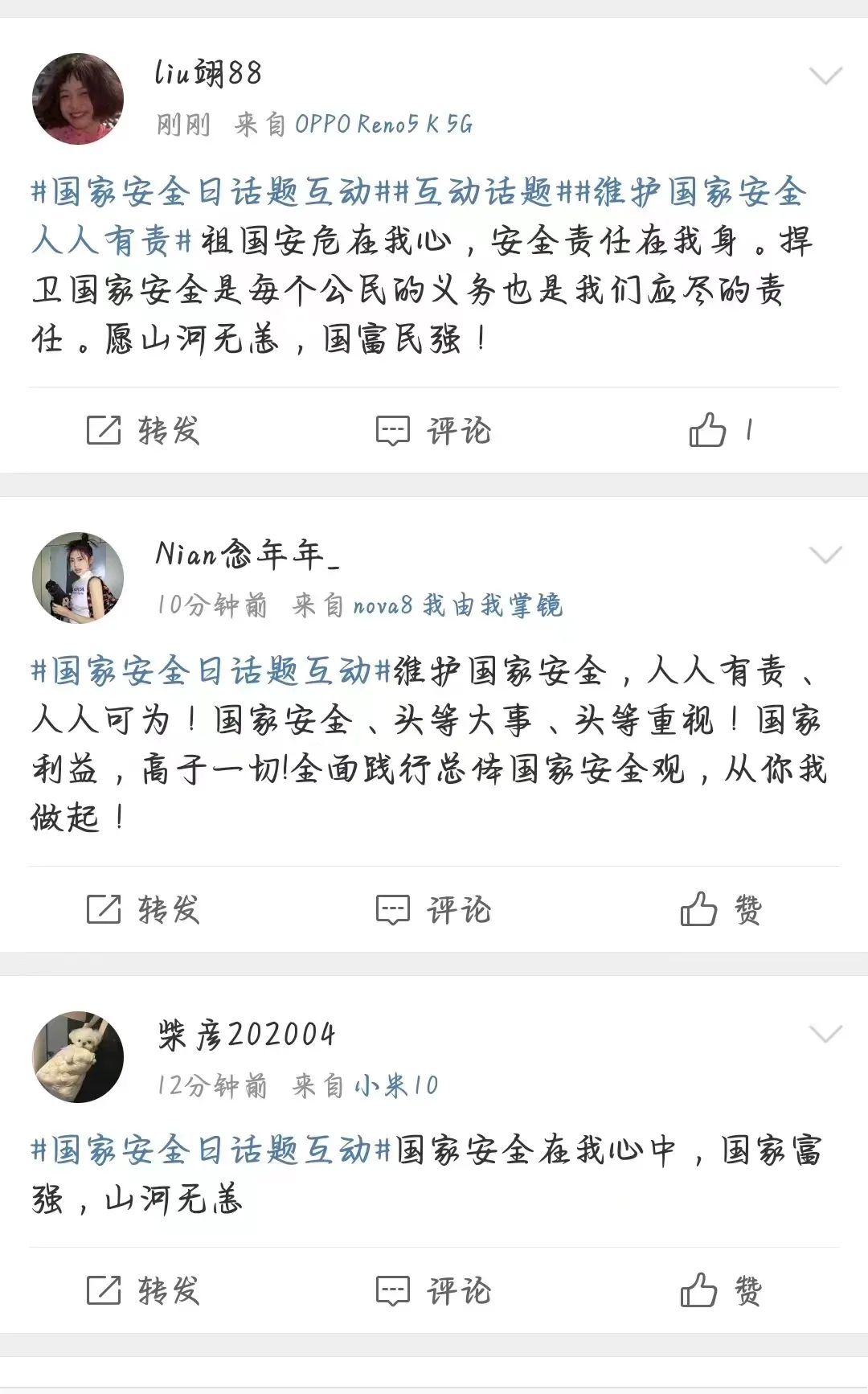Screen dimensions: 868x1394
Task: Repost liu翊88's post via 转发
Action: (x=143, y=430)
